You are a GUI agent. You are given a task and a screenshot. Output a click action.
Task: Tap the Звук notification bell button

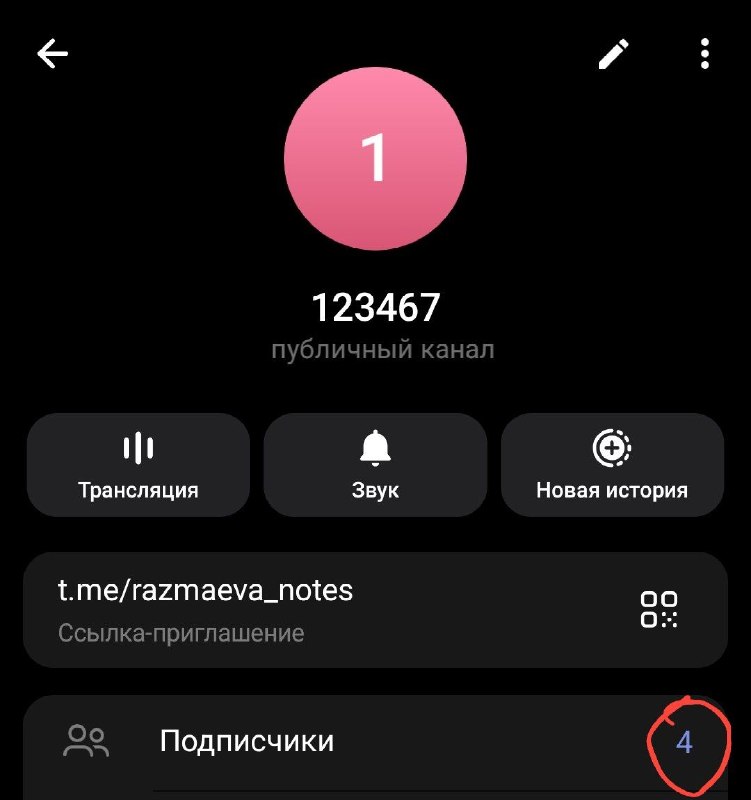375,465
